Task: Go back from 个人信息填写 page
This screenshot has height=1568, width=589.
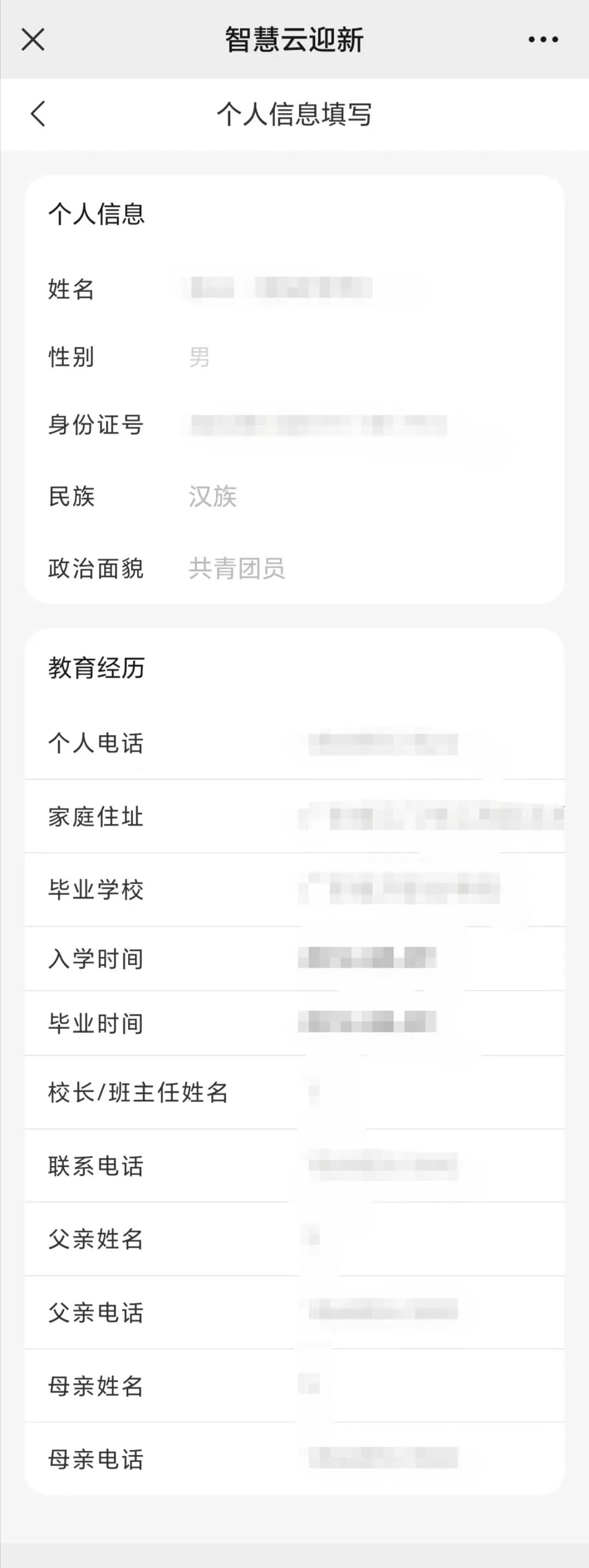Action: click(38, 114)
